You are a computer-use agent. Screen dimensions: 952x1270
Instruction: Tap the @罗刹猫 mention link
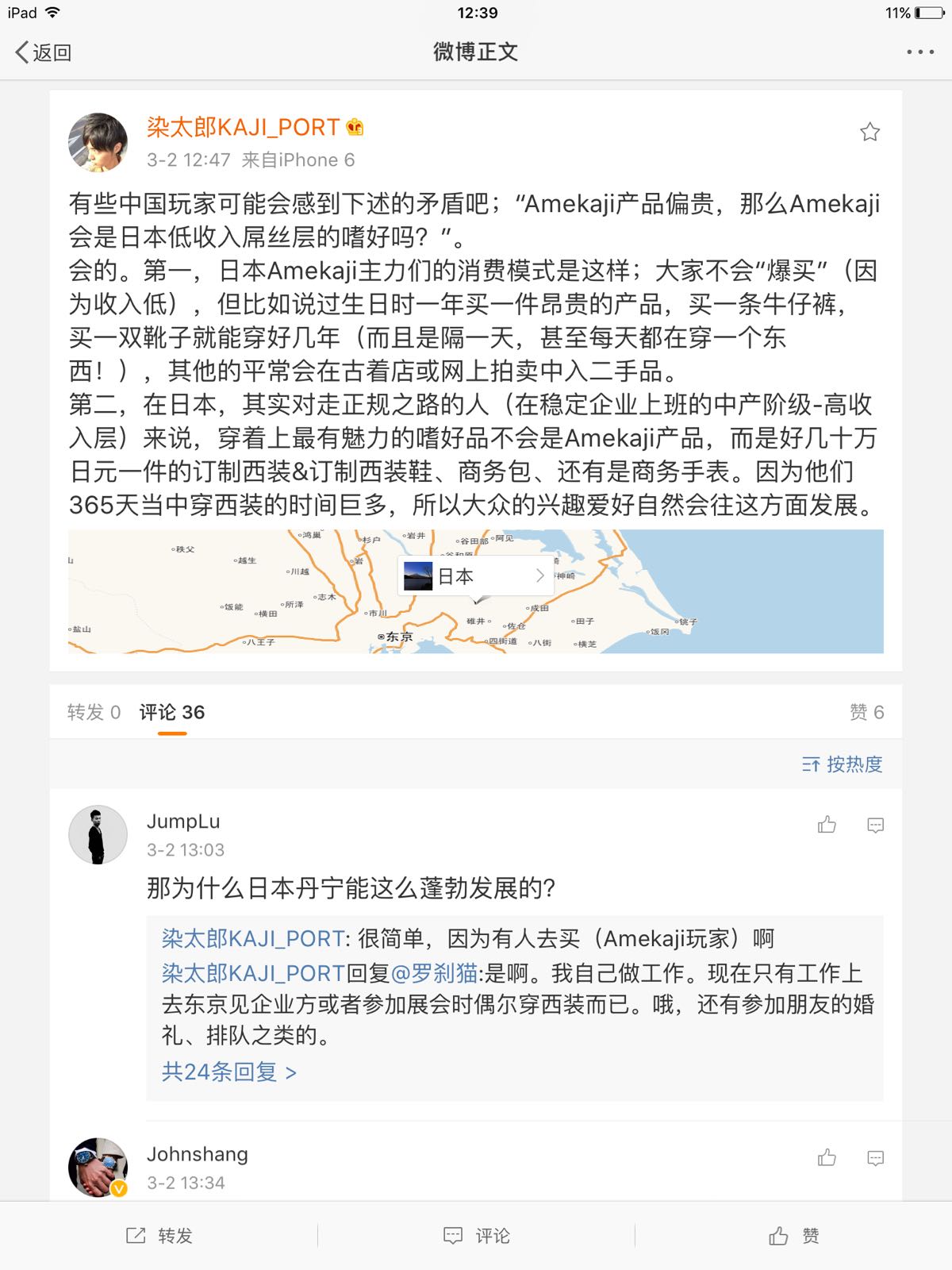click(x=434, y=972)
